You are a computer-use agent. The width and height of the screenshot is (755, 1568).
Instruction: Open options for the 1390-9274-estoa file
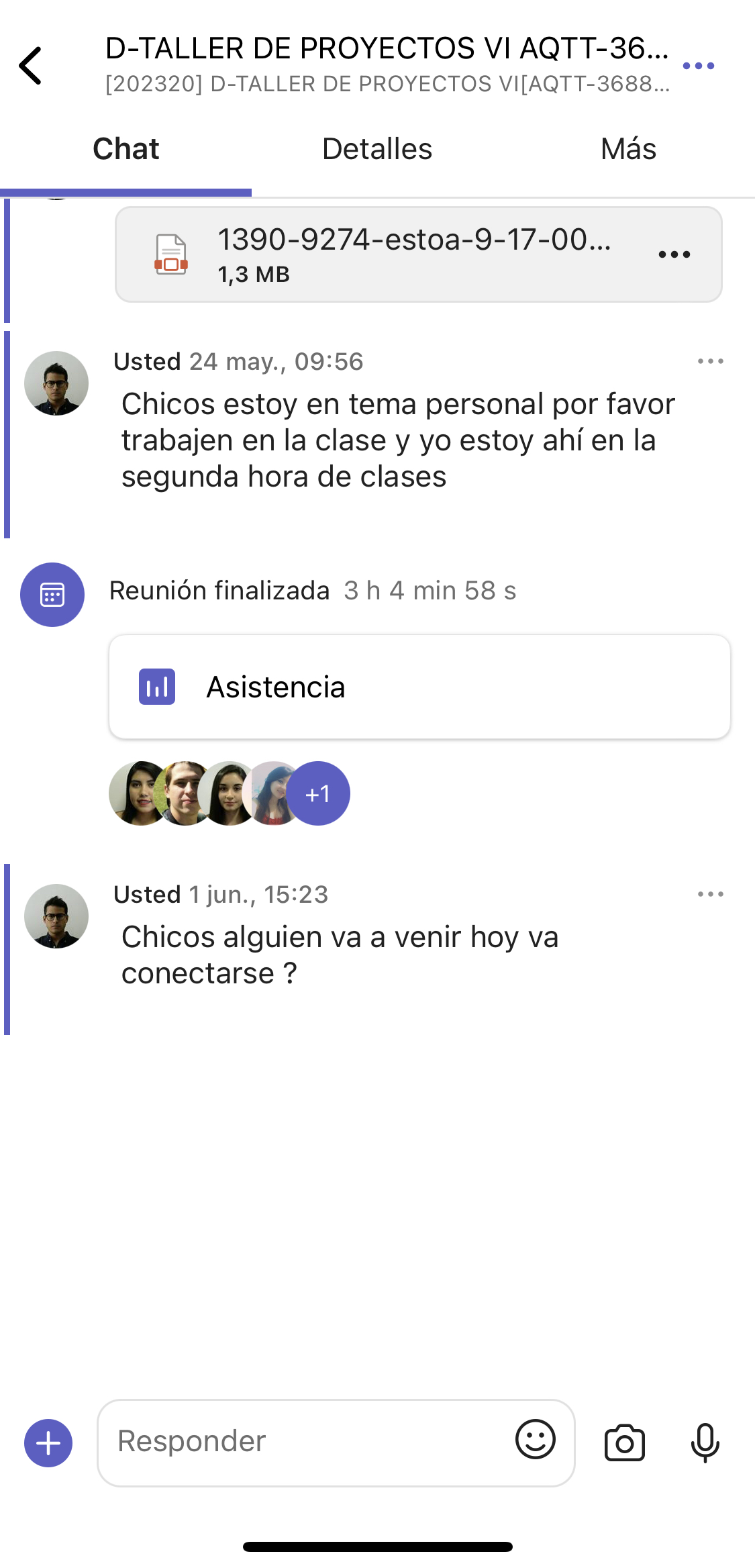[674, 254]
